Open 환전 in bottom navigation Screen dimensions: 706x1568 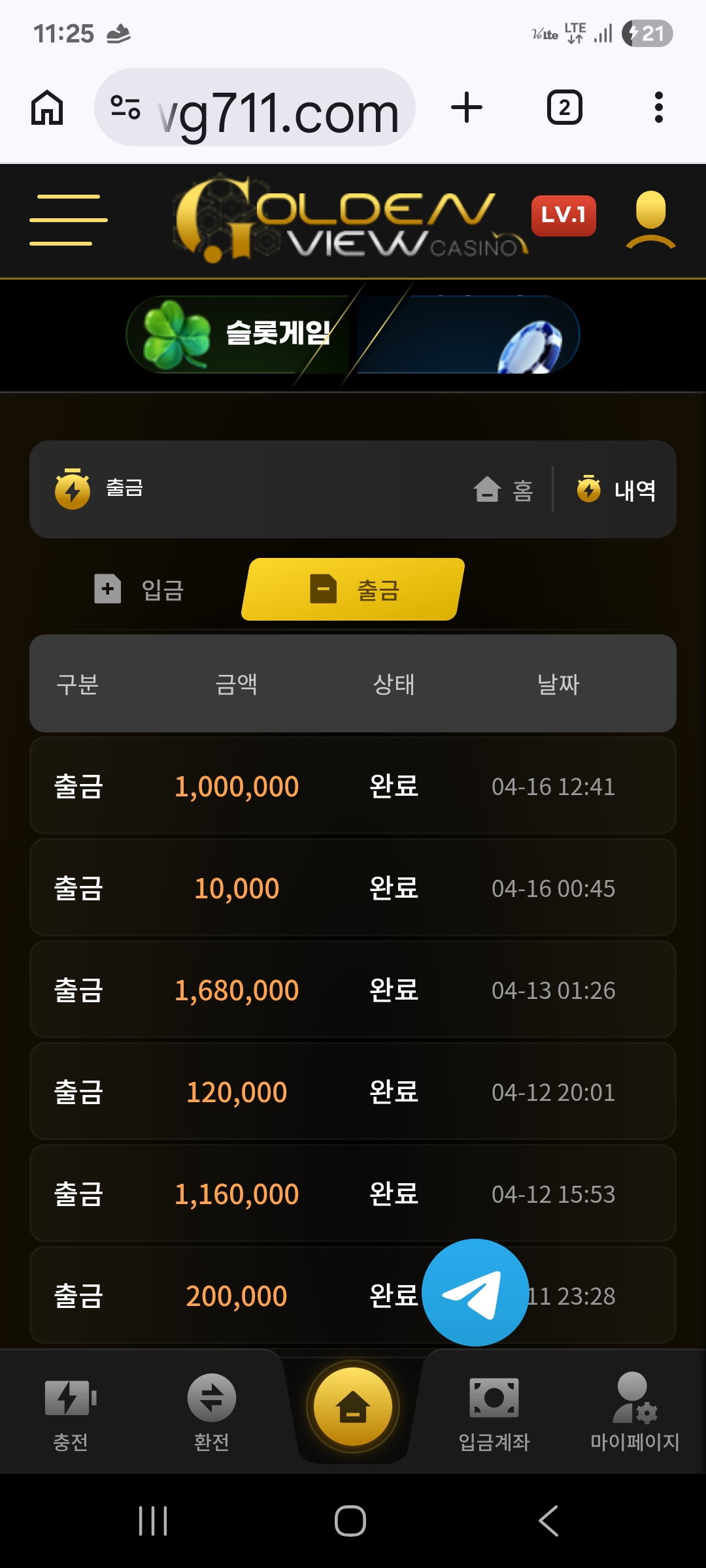coord(212,1412)
